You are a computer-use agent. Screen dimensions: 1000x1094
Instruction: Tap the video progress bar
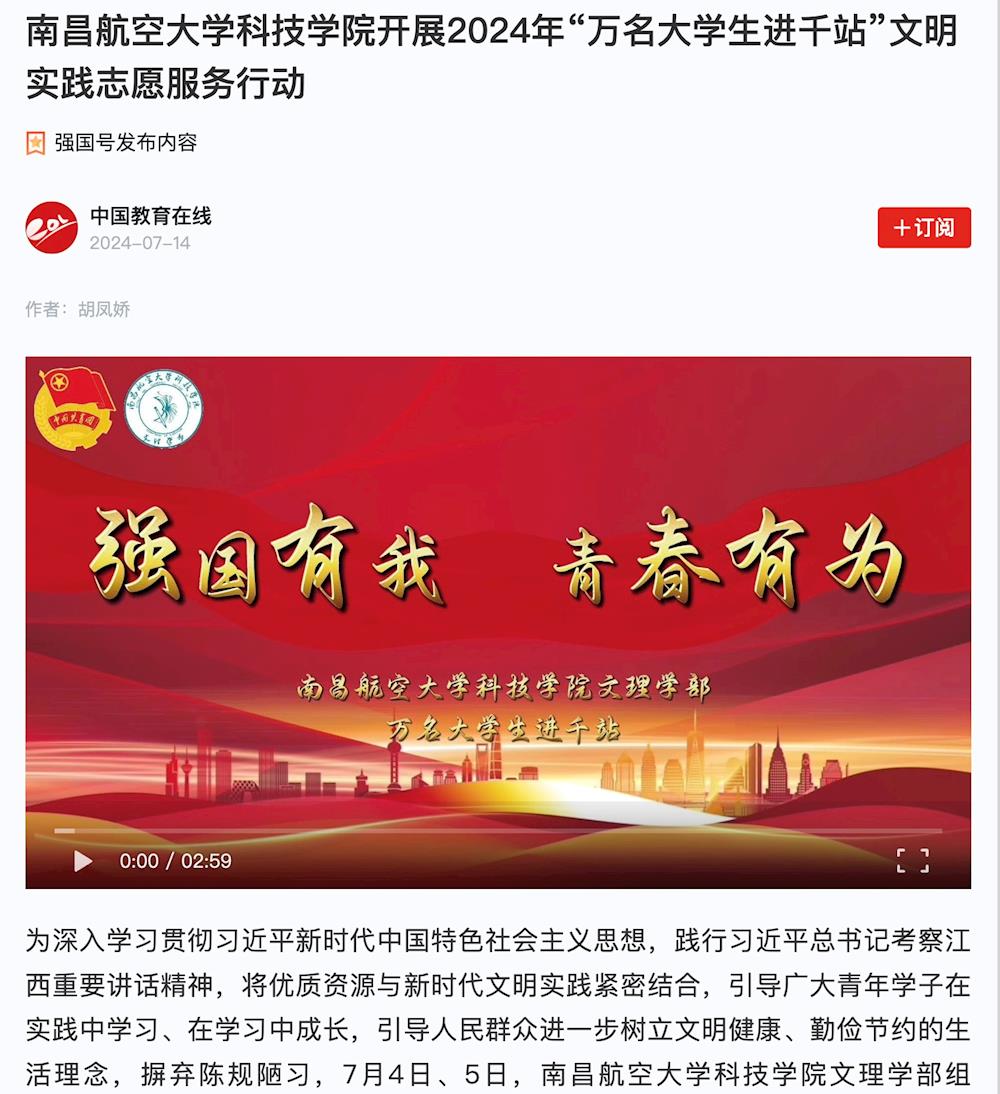point(500,831)
